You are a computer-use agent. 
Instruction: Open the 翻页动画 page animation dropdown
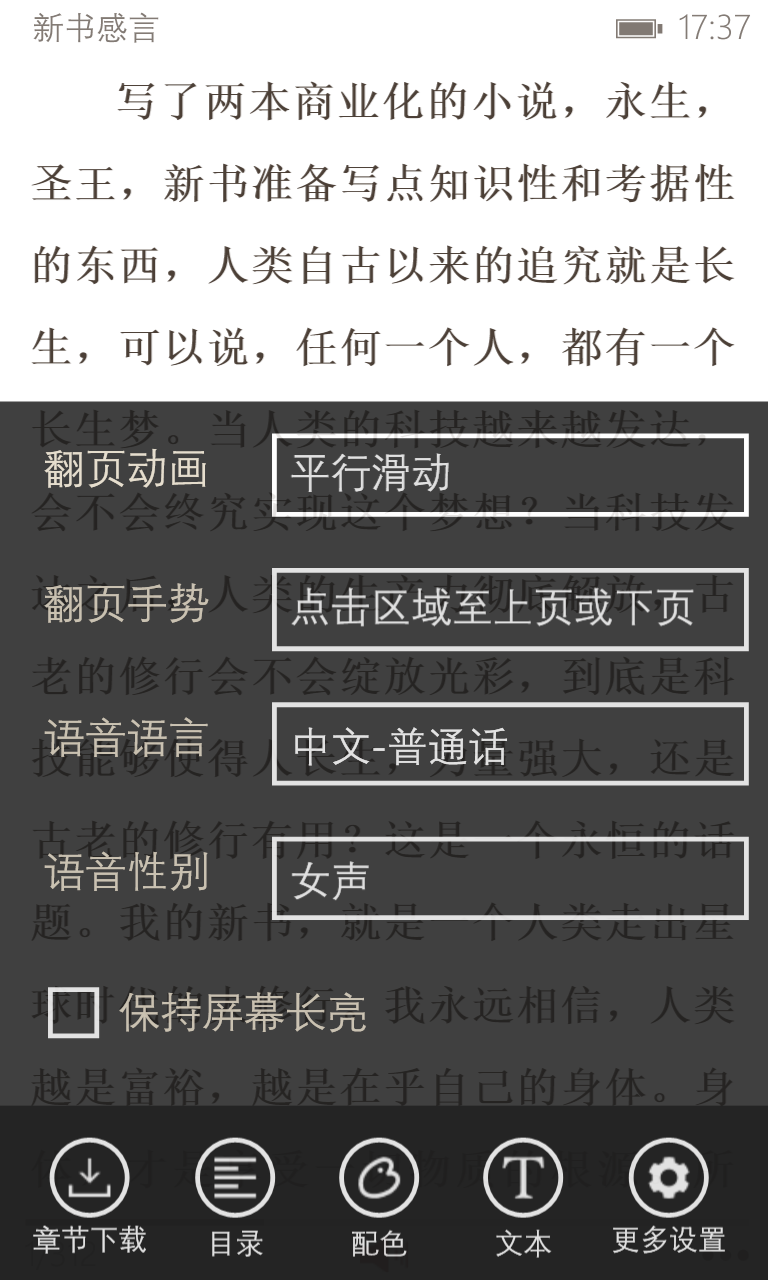tap(510, 475)
